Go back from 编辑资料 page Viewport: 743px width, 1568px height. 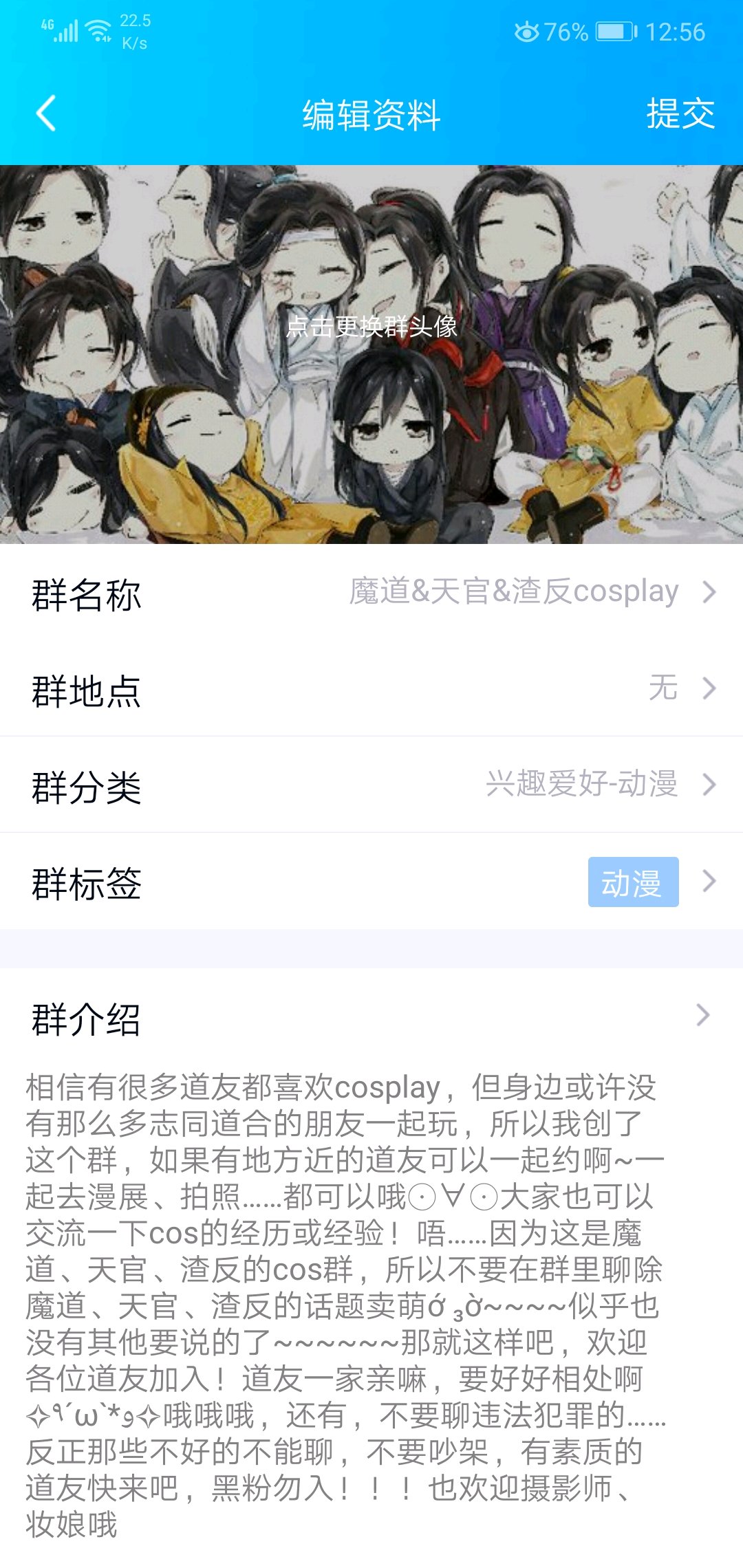coord(46,113)
